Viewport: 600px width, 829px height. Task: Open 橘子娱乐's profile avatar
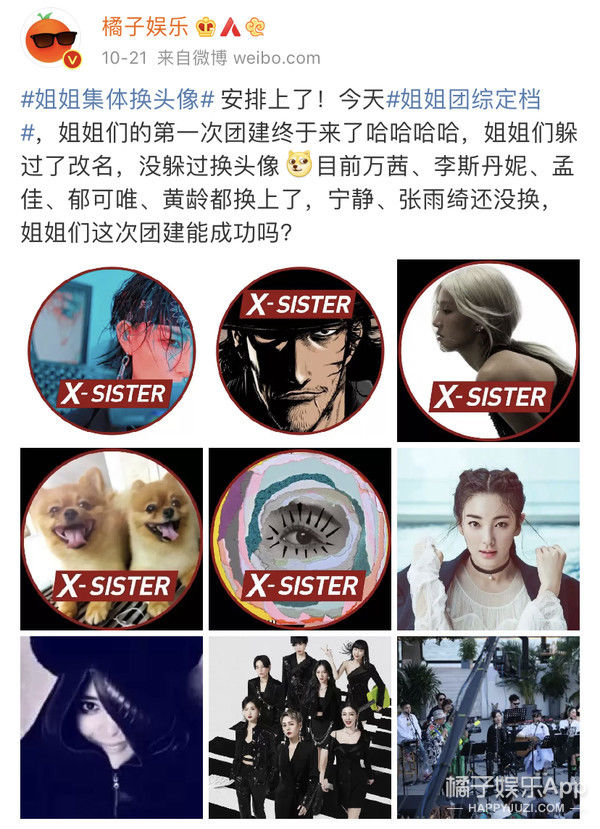tap(50, 42)
